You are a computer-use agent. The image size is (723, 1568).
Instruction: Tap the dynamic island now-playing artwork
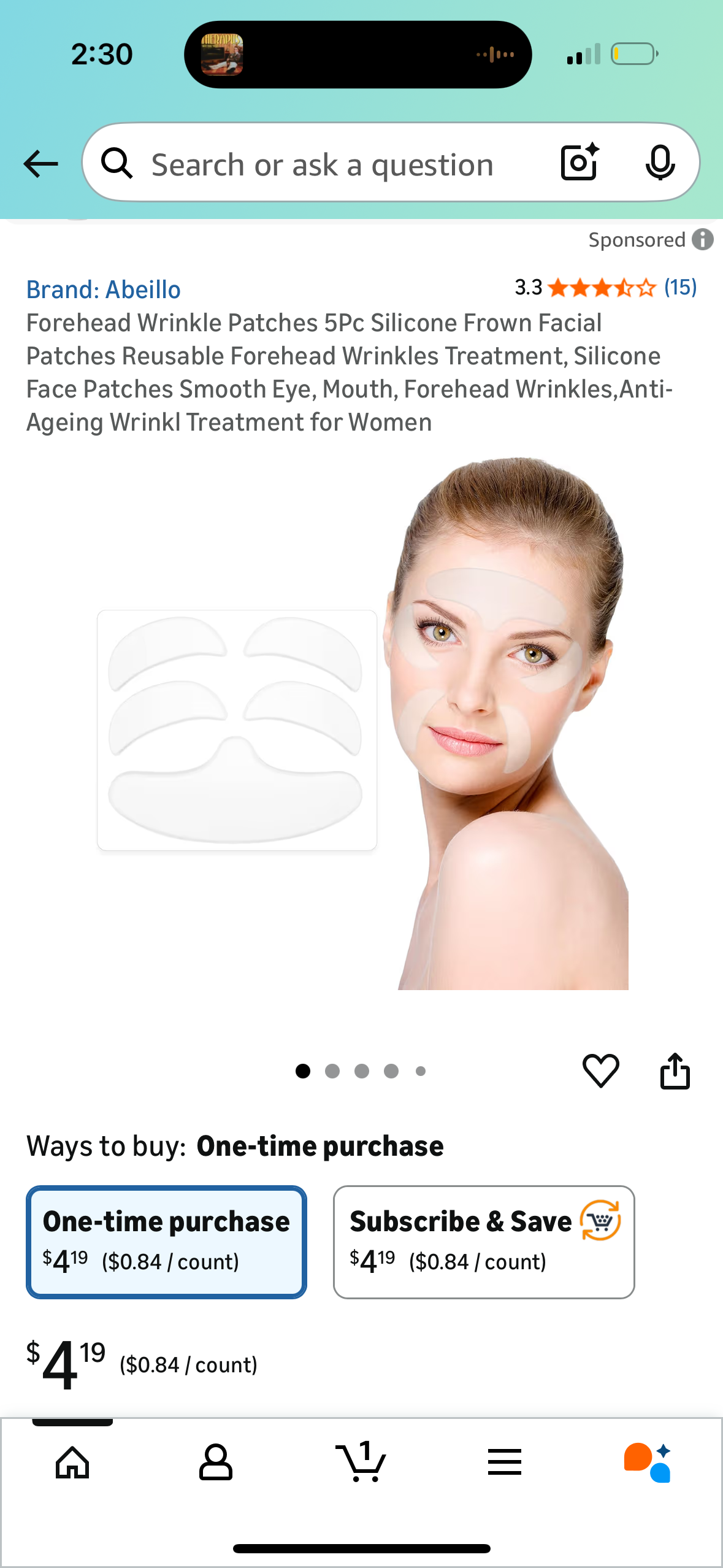[x=222, y=55]
